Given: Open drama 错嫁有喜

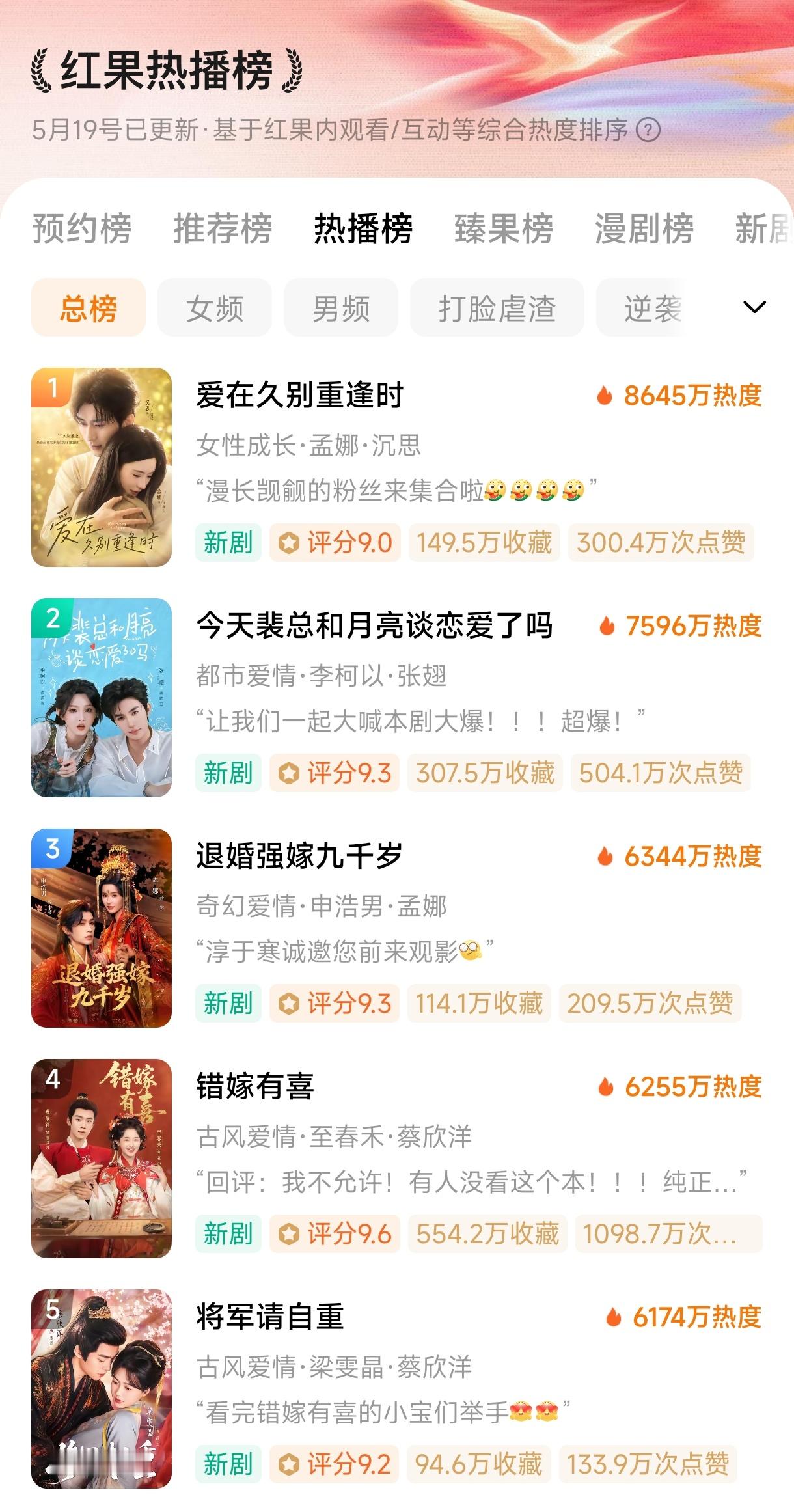Looking at the screenshot, I should (x=397, y=1159).
